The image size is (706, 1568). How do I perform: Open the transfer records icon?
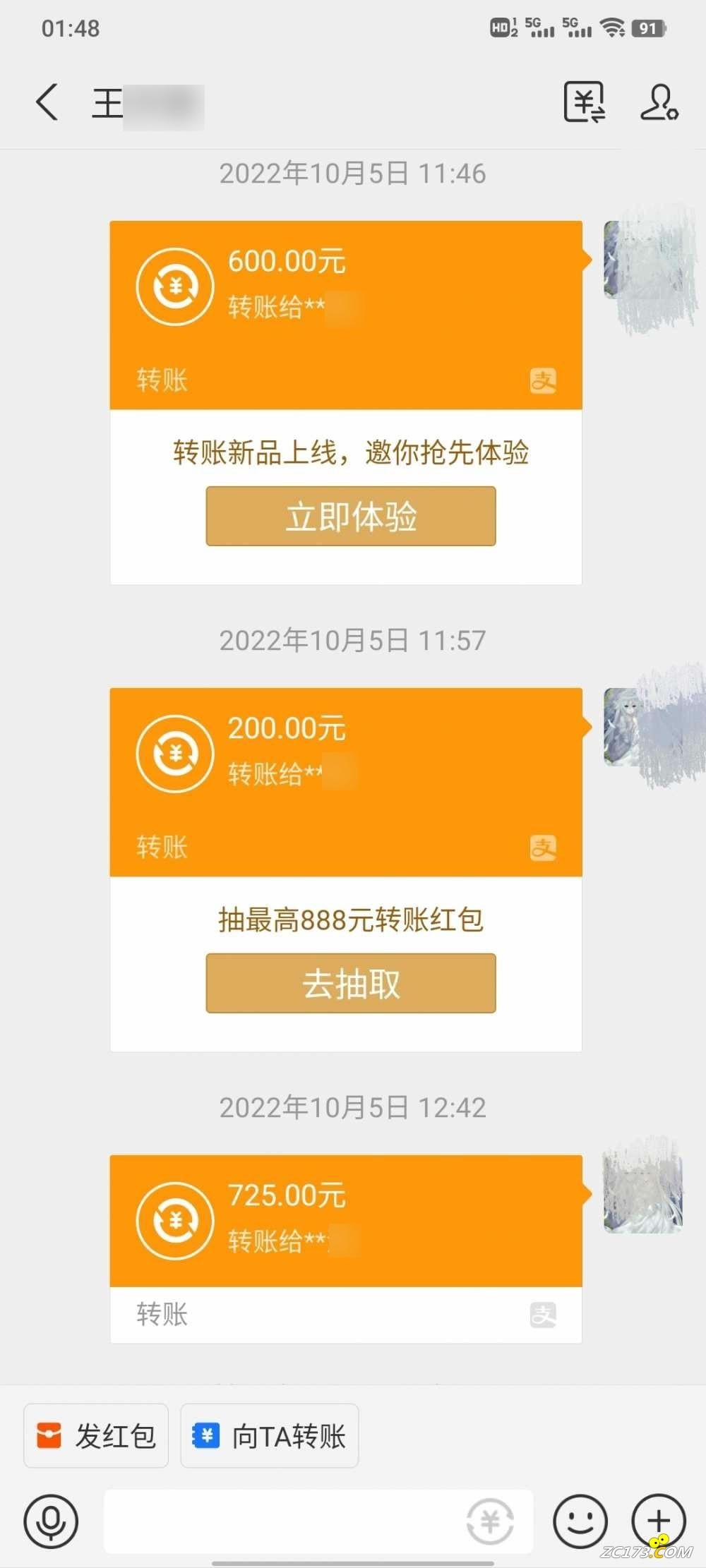point(584,102)
